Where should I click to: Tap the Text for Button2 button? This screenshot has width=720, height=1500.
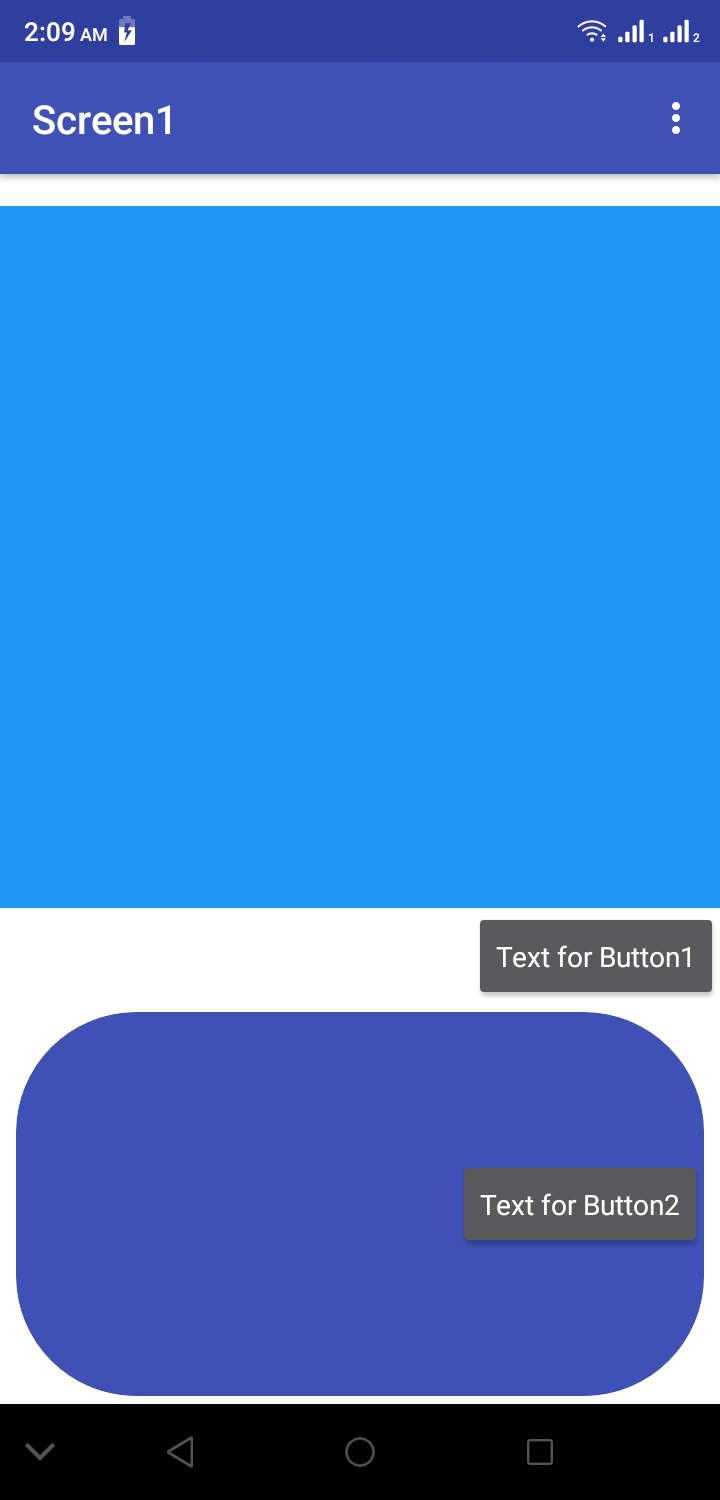[x=580, y=1204]
